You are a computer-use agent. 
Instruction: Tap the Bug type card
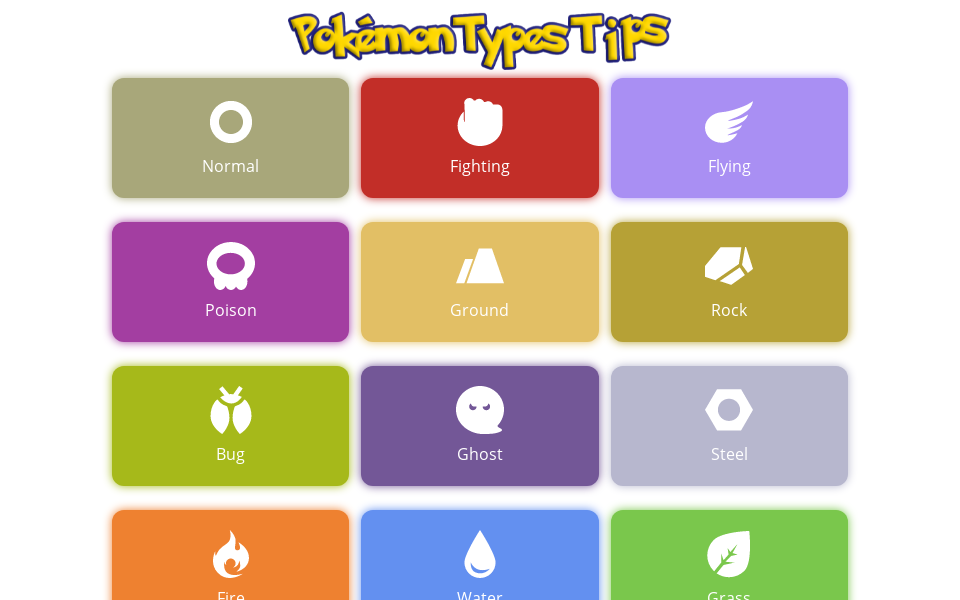coord(230,426)
